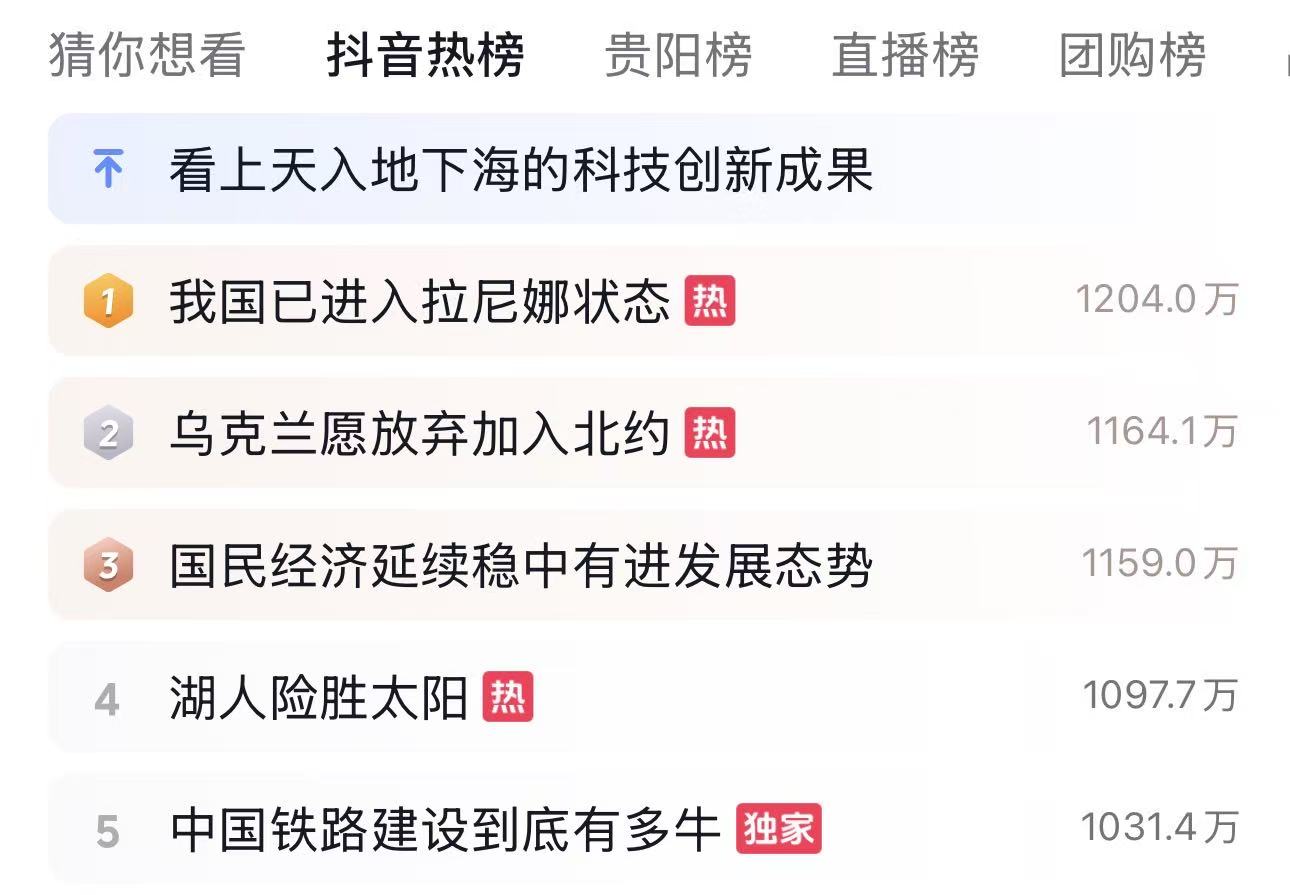
Task: Switch to the 直播榜 tab
Action: click(905, 55)
